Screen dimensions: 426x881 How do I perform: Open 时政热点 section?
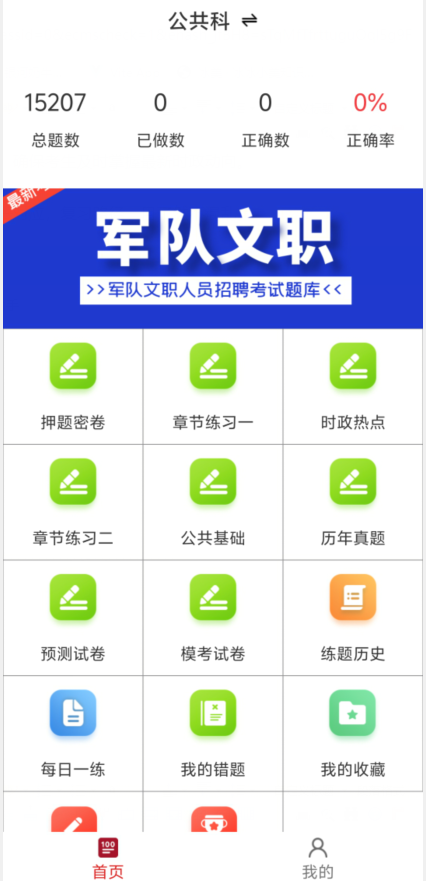[x=353, y=387]
